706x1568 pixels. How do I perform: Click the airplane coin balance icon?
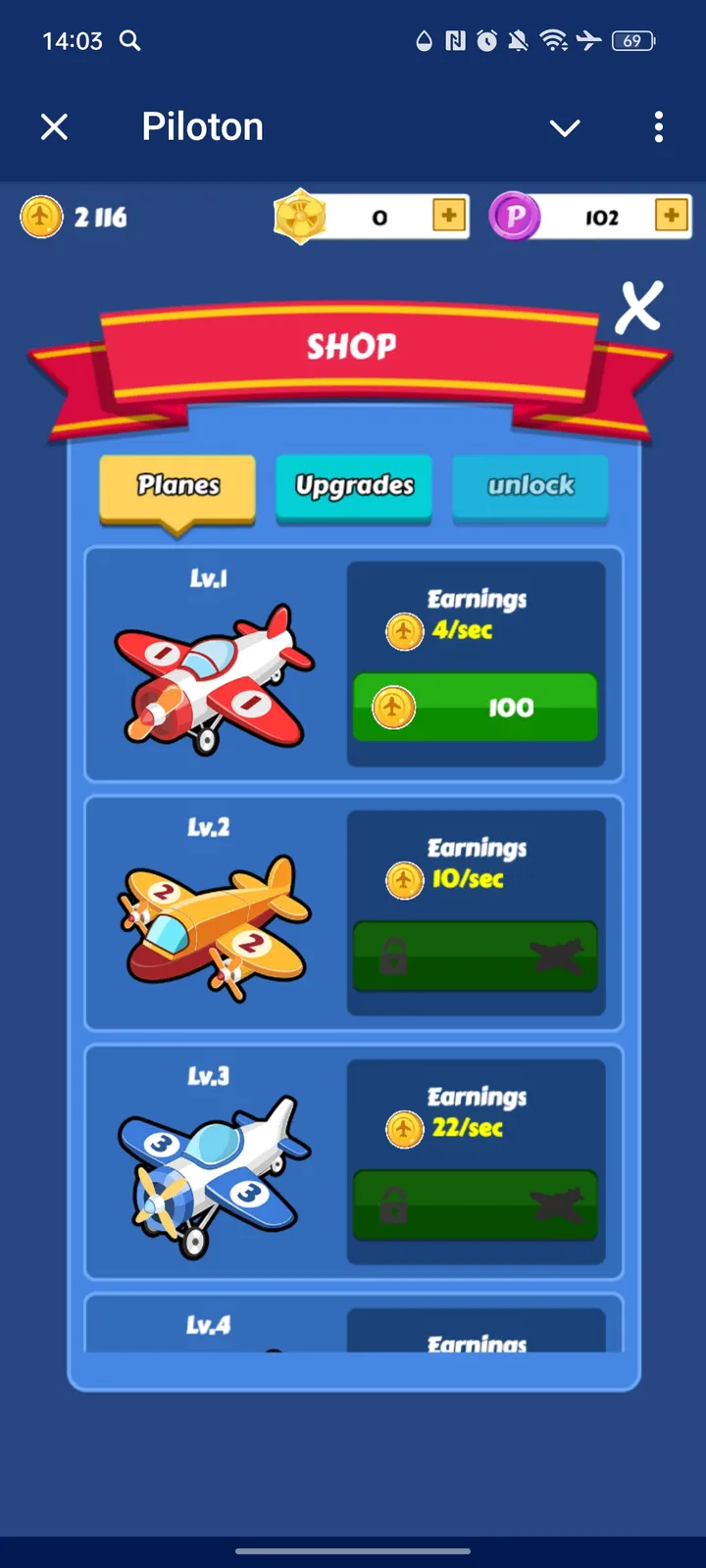pyautogui.click(x=39, y=217)
